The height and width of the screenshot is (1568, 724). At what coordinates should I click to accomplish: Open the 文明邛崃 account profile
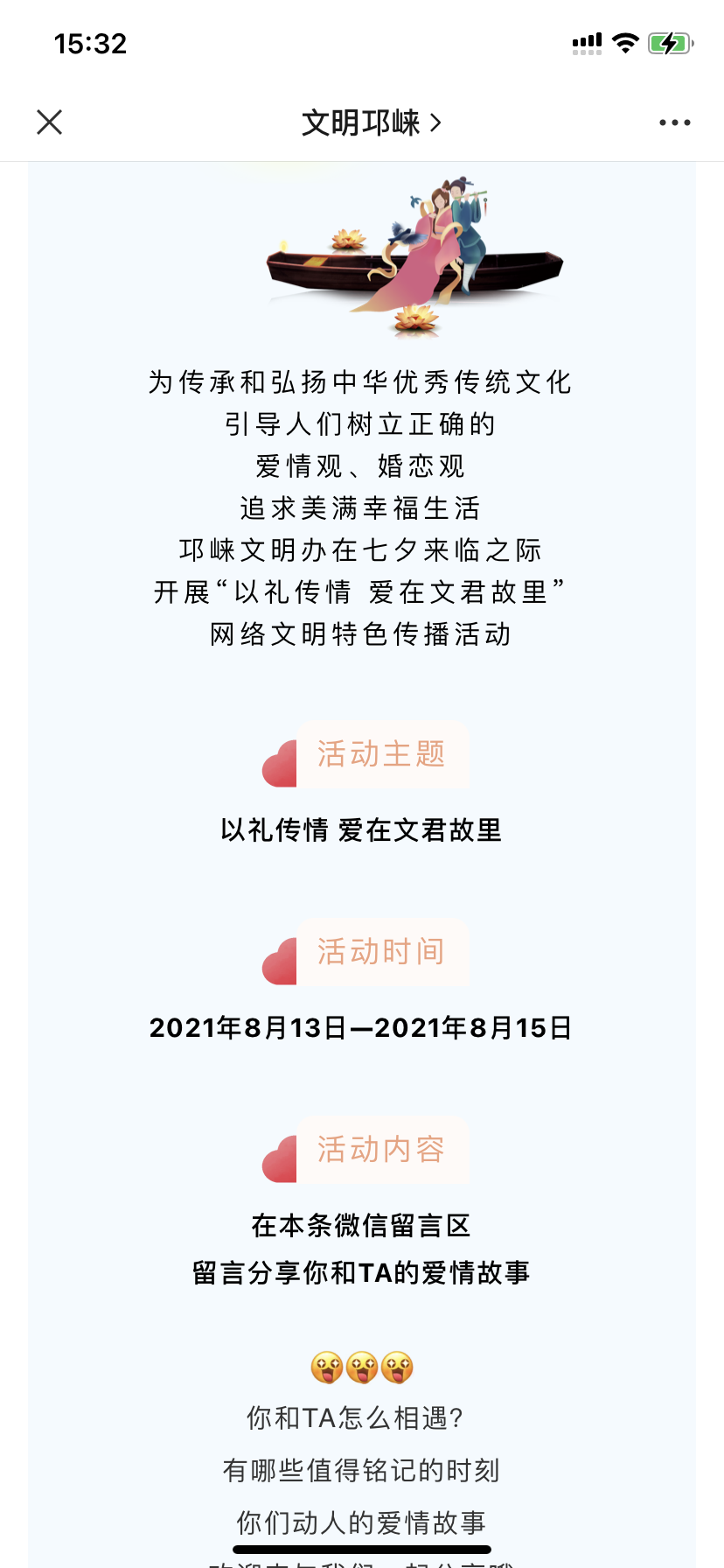click(x=372, y=122)
